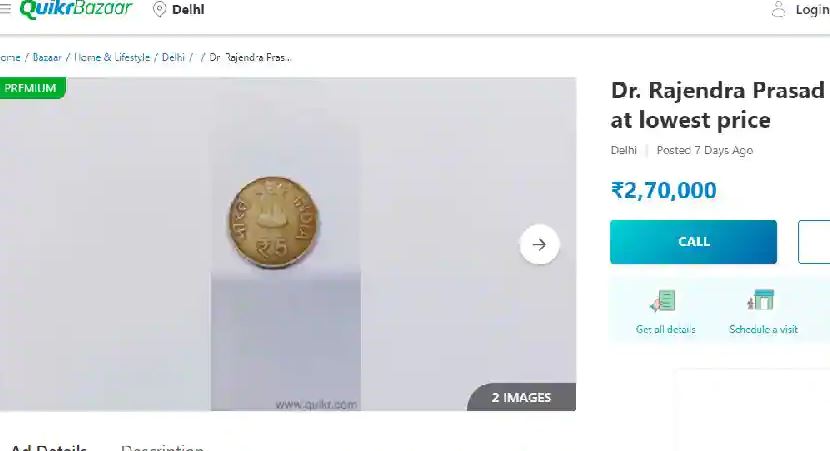Switch to the Description tab
This screenshot has width=830, height=451.
coord(162,447)
